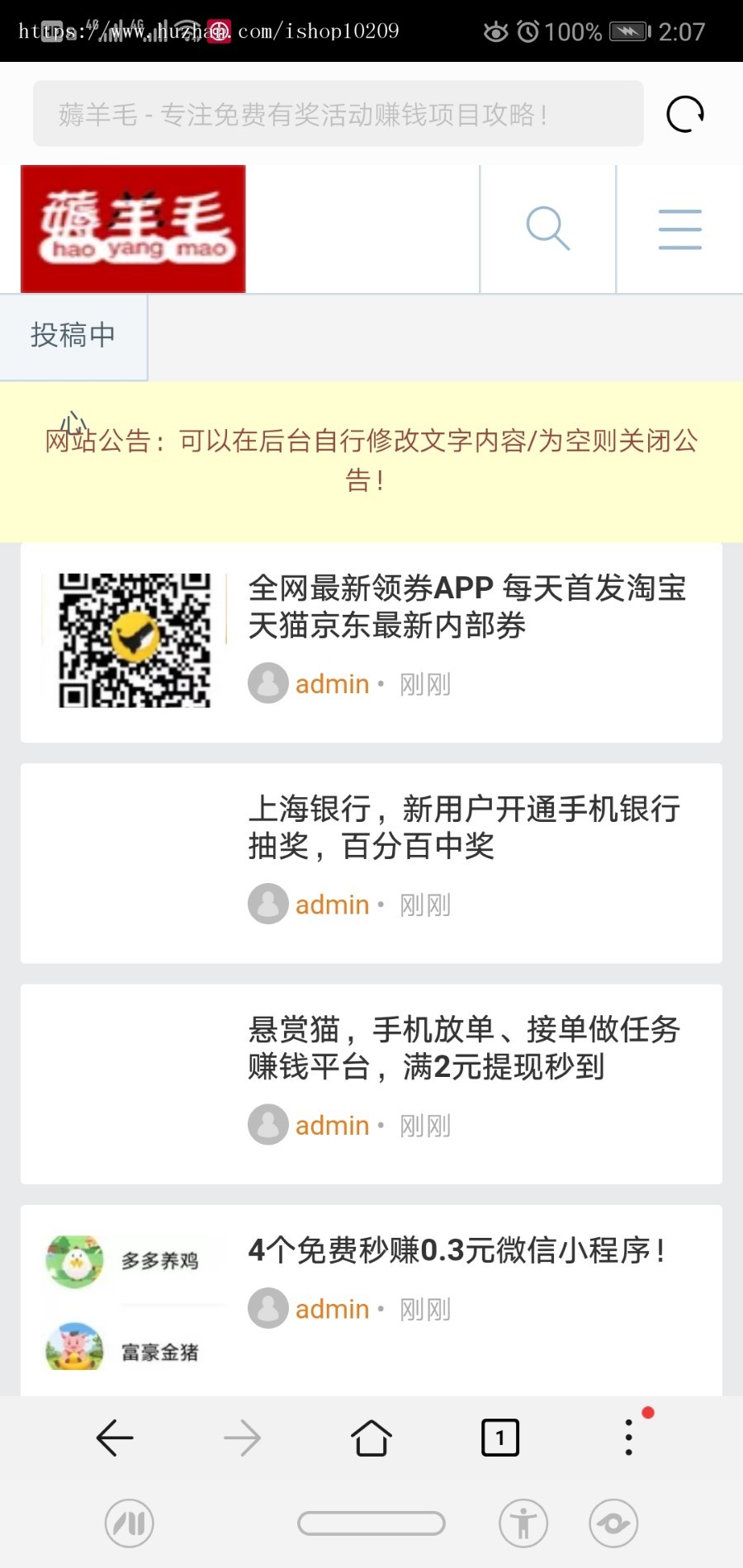Viewport: 743px width, 1568px height.
Task: Toggle the accessibility person mode
Action: [x=524, y=1523]
